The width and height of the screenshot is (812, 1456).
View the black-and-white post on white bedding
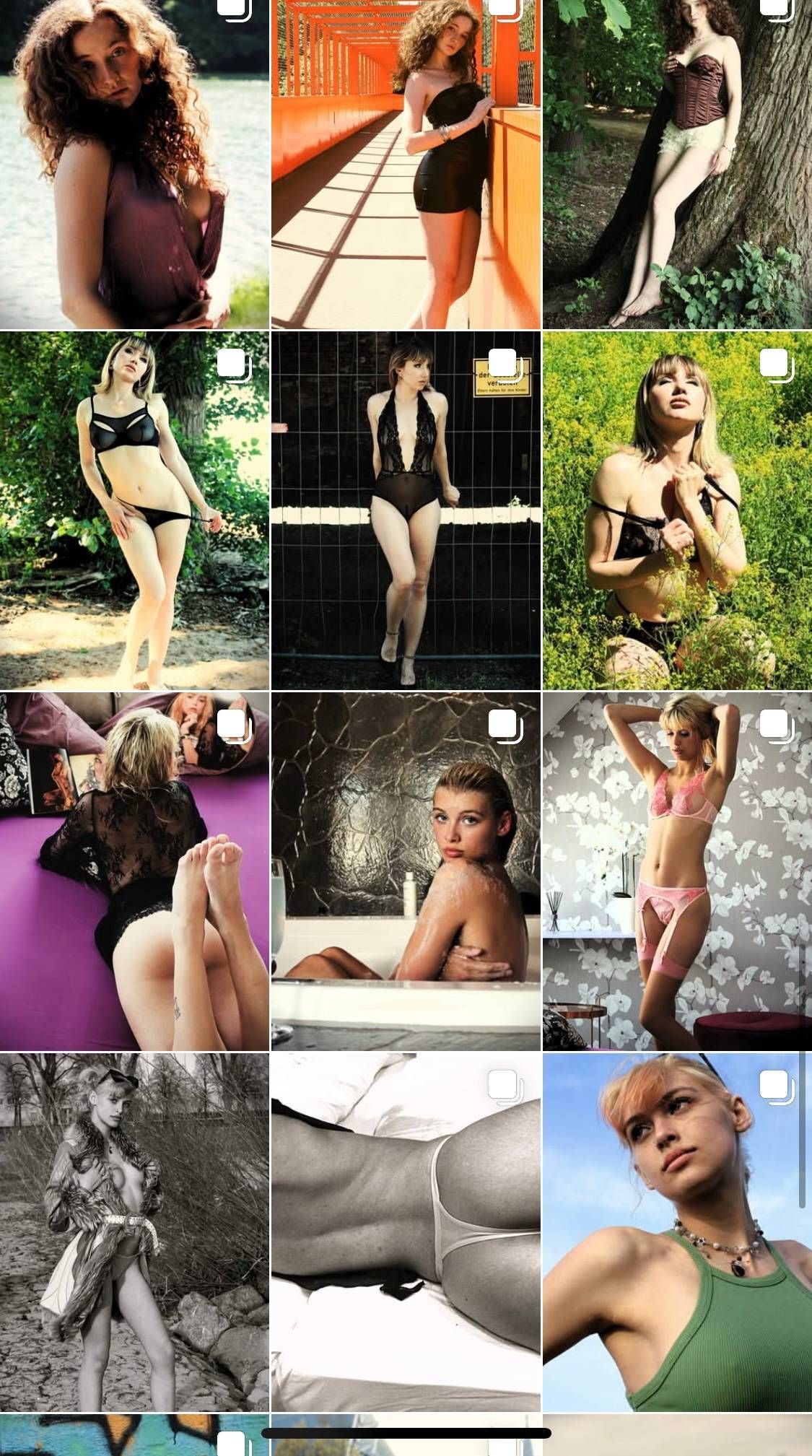tap(406, 1232)
